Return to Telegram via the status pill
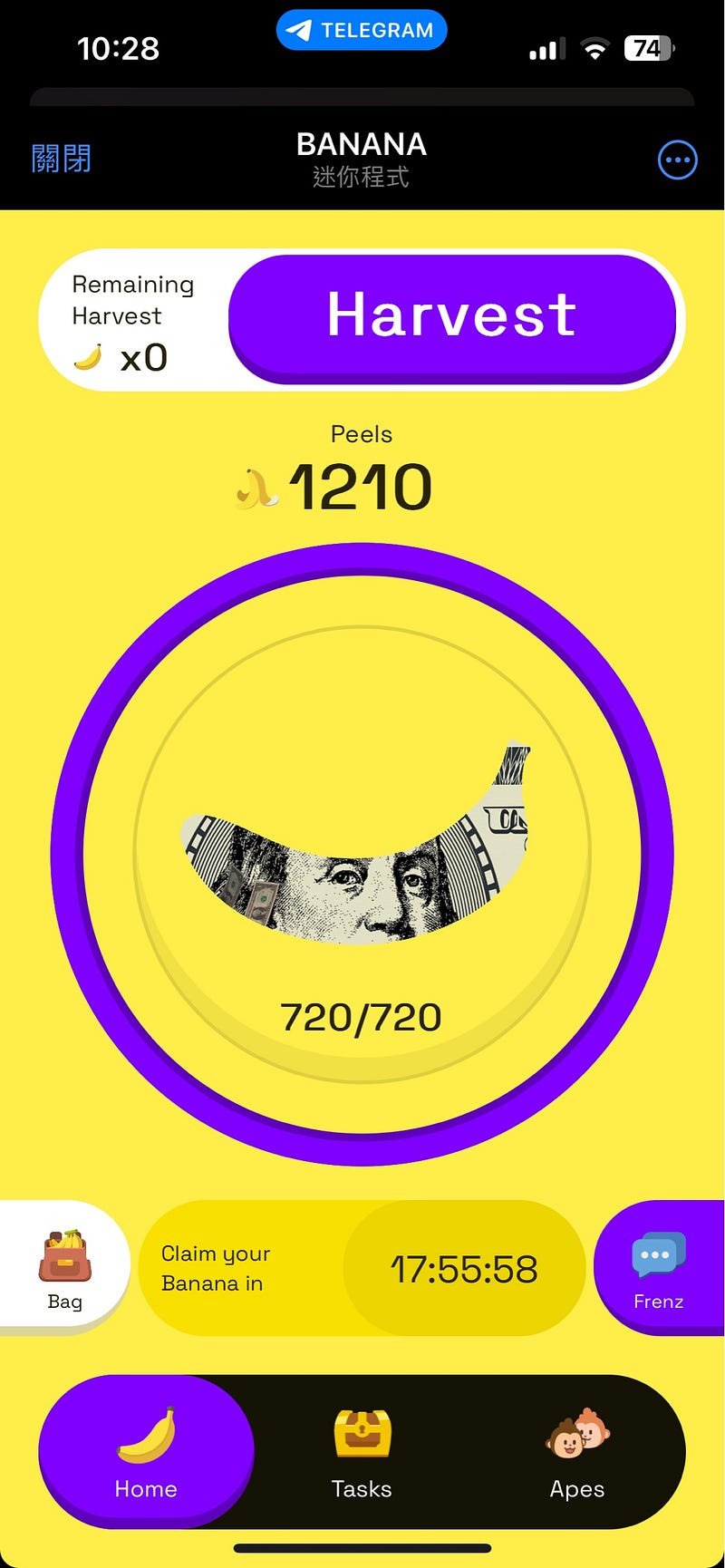This screenshot has width=725, height=1568. click(362, 30)
